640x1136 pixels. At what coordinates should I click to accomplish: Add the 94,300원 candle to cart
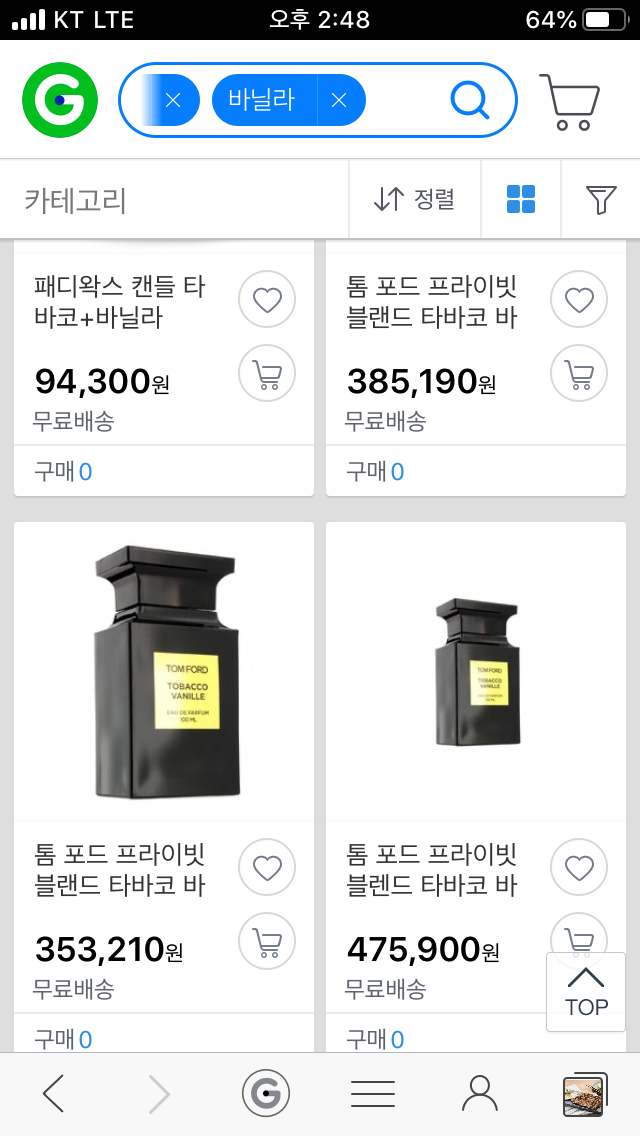[267, 374]
